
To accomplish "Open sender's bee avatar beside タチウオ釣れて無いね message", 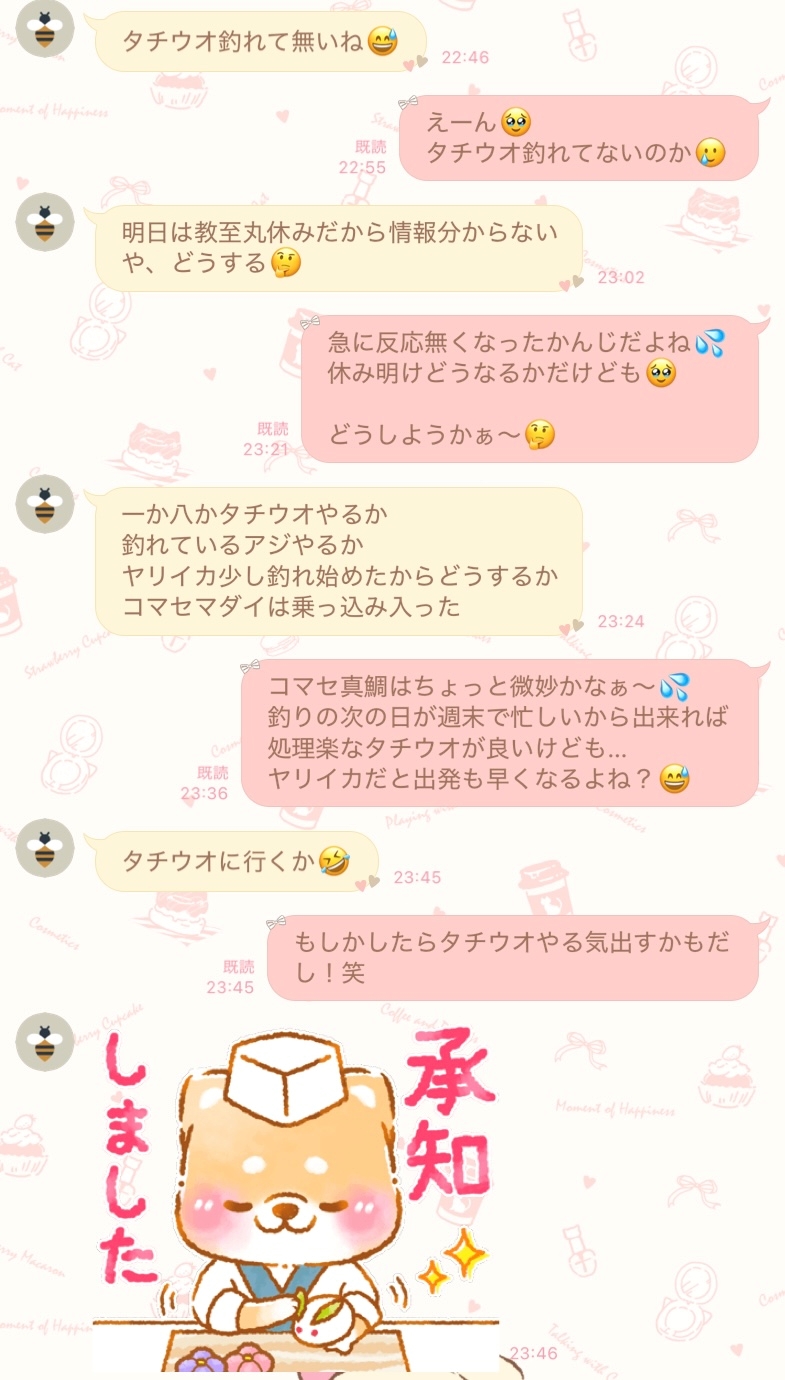I will click(x=45, y=29).
